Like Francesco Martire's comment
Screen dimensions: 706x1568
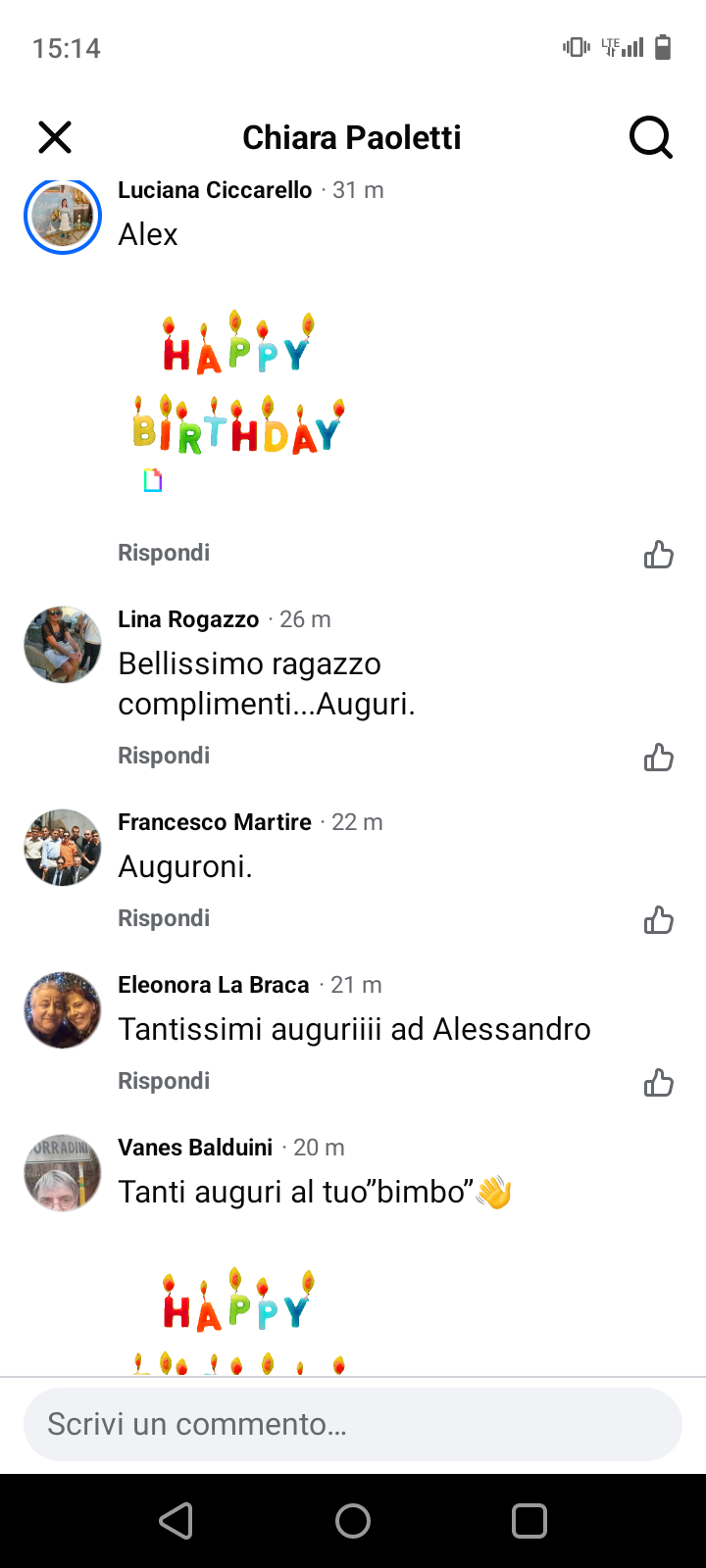click(658, 920)
